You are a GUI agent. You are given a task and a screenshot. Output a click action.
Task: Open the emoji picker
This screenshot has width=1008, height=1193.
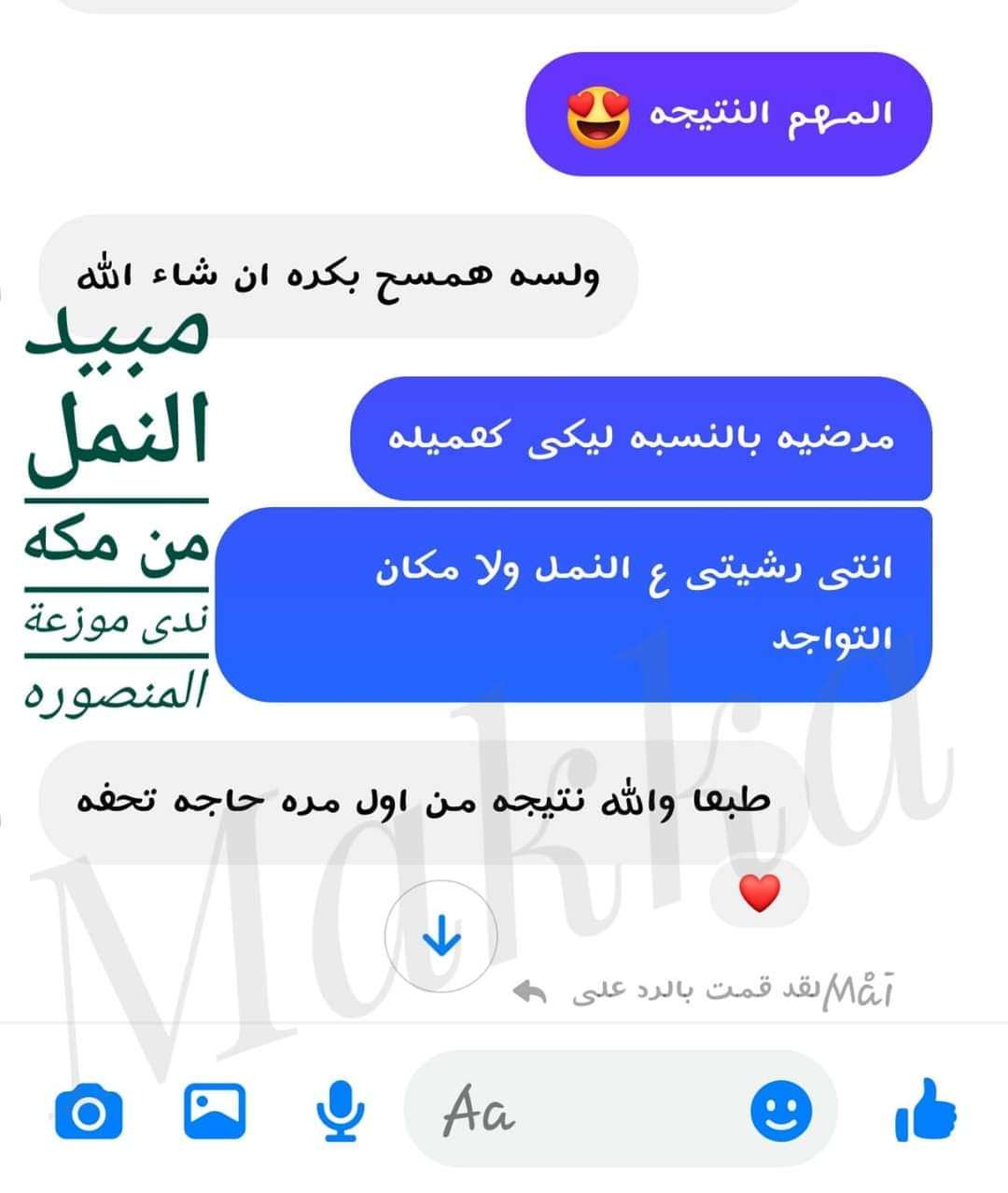point(781,1111)
